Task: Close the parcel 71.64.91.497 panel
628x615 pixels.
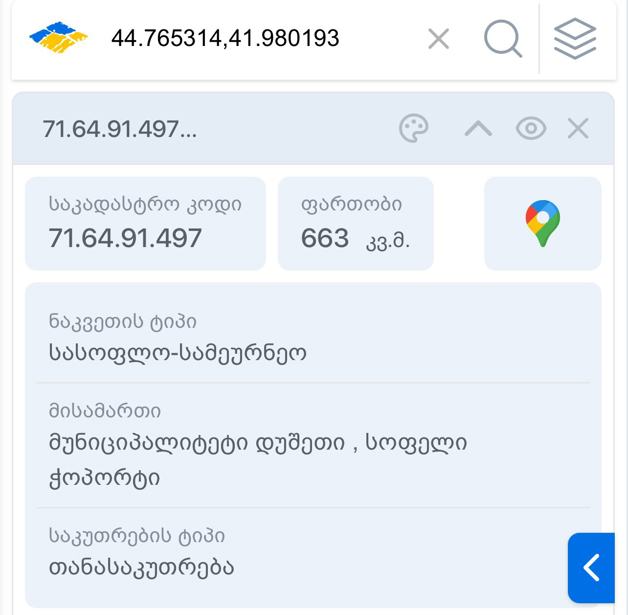Action: pyautogui.click(x=578, y=128)
